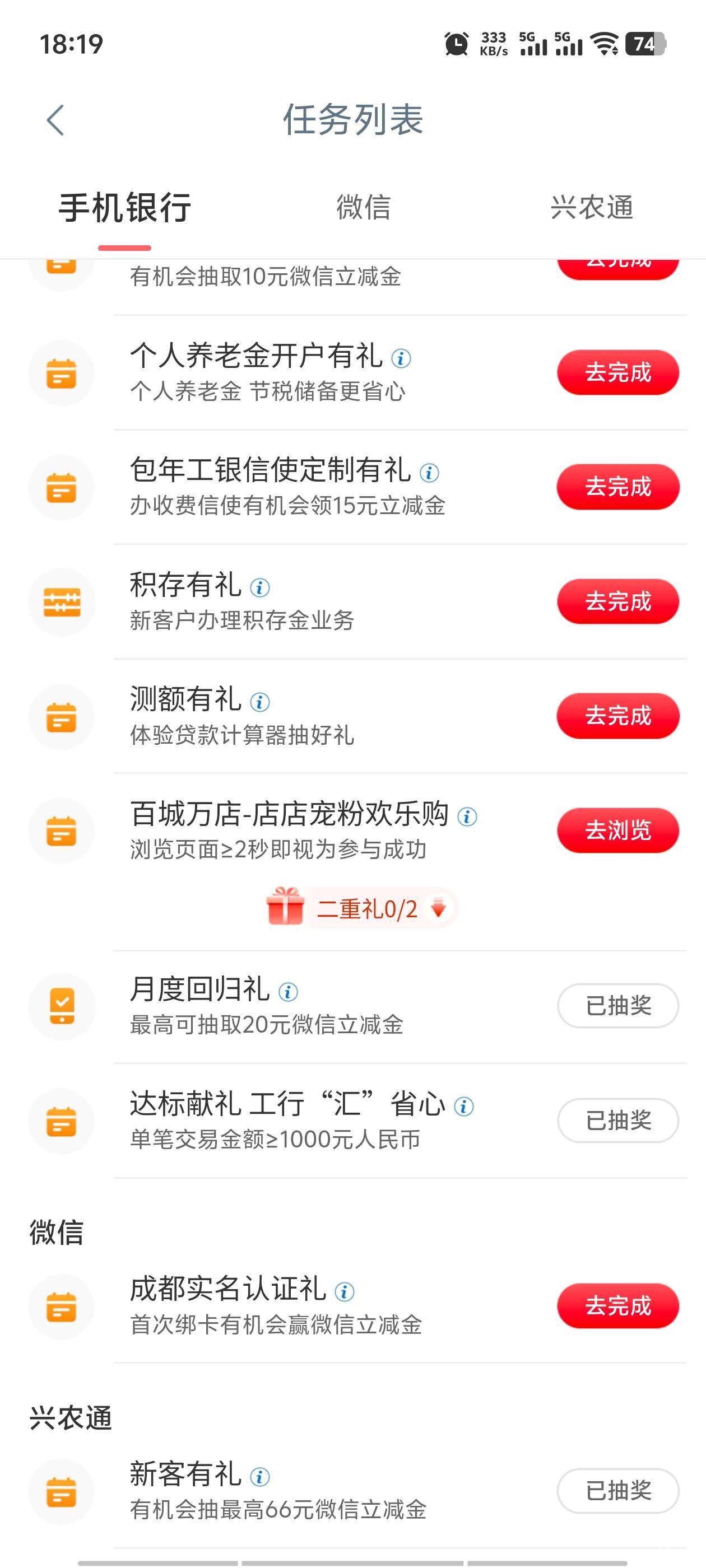Expand the 二重礼0/2 reward details
706x1568 pixels.
(363, 908)
